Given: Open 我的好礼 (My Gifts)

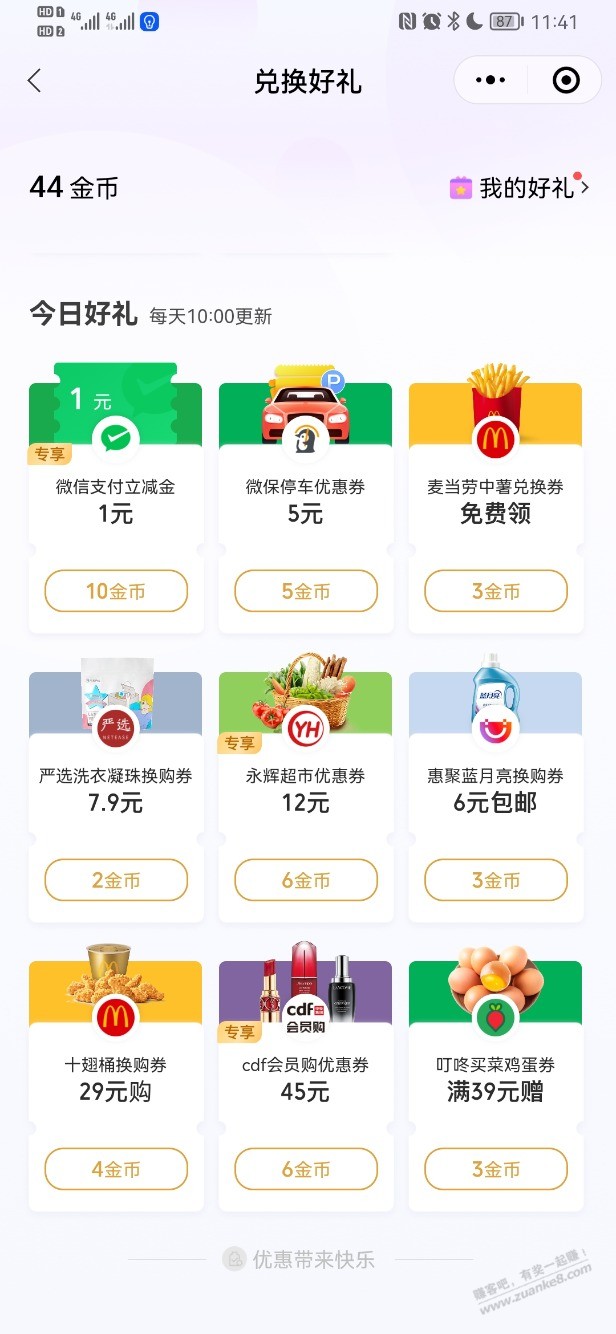Looking at the screenshot, I should (x=519, y=187).
